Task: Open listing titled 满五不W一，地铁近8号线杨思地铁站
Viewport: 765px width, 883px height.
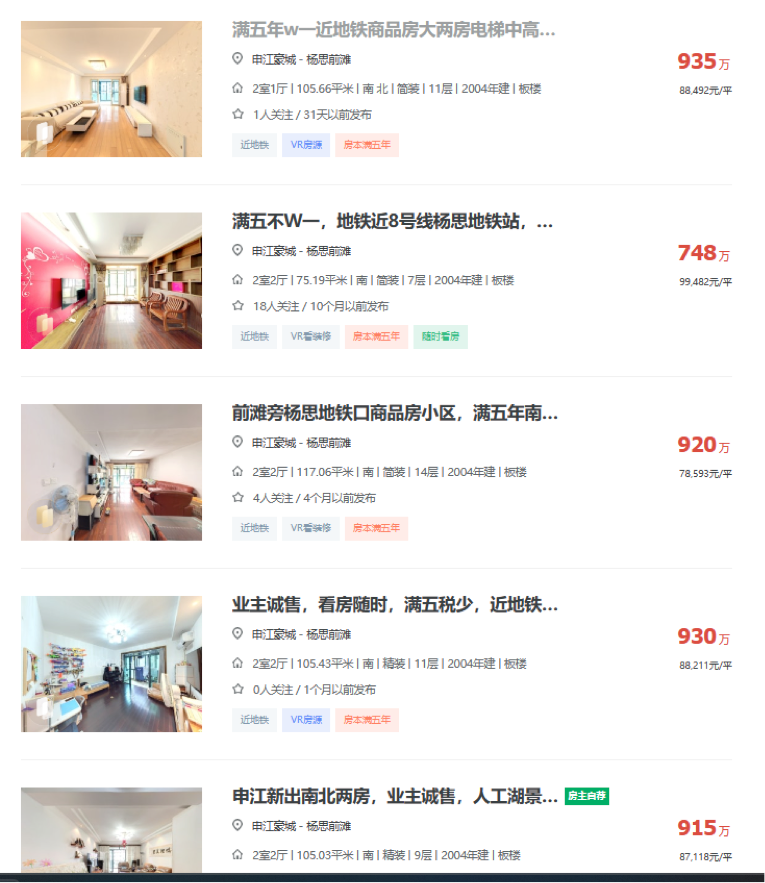Action: 393,222
